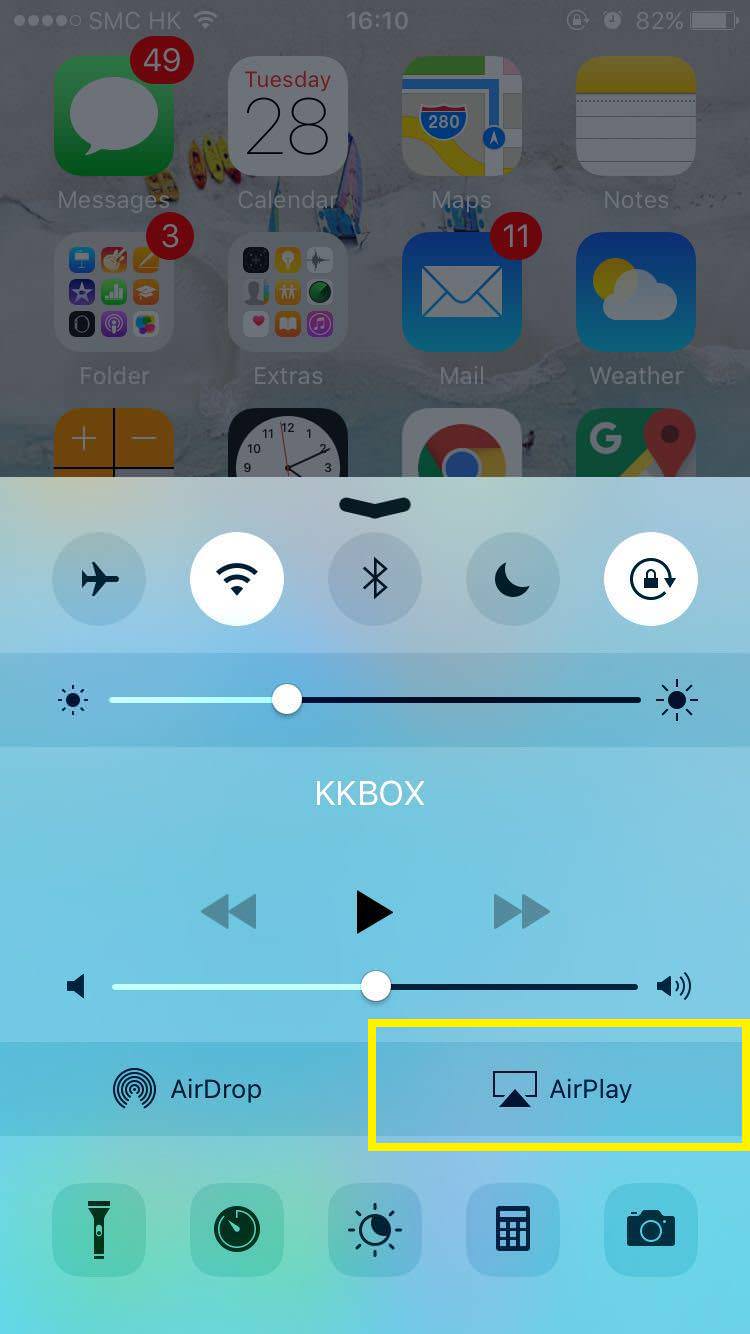Disable portrait orientation lock

(651, 579)
